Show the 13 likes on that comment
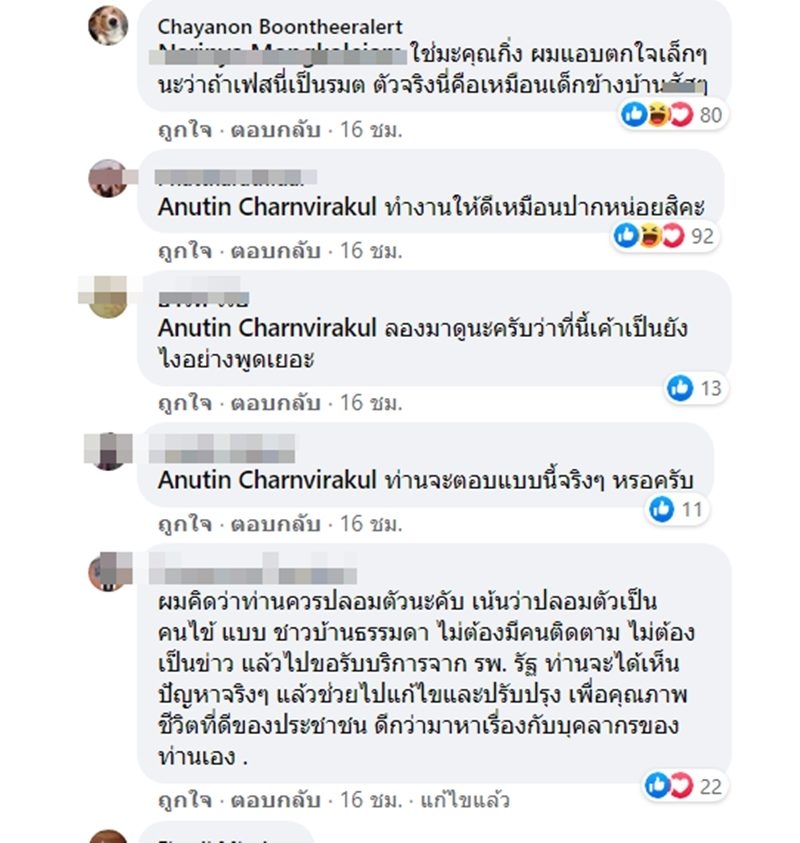 pyautogui.click(x=695, y=388)
